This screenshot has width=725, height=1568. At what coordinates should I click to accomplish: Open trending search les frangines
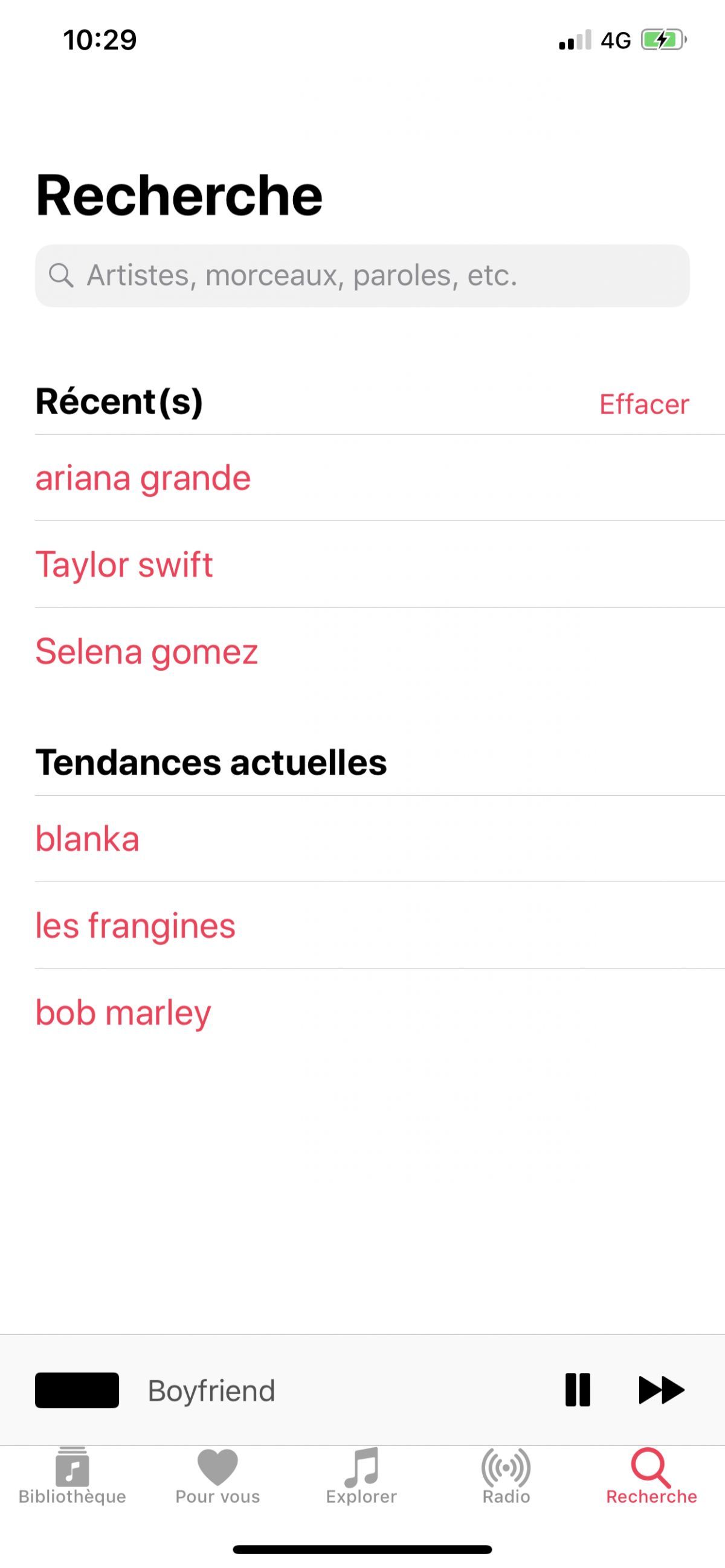click(135, 925)
